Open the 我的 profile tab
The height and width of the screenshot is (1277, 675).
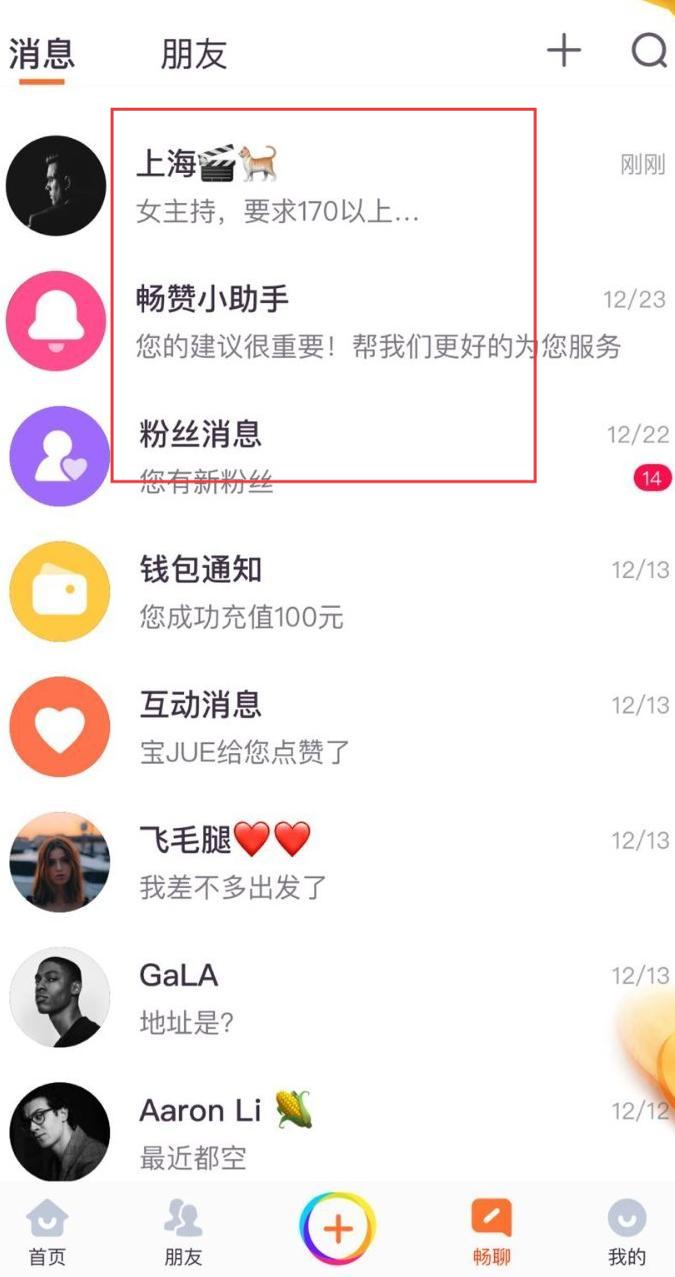(627, 1232)
